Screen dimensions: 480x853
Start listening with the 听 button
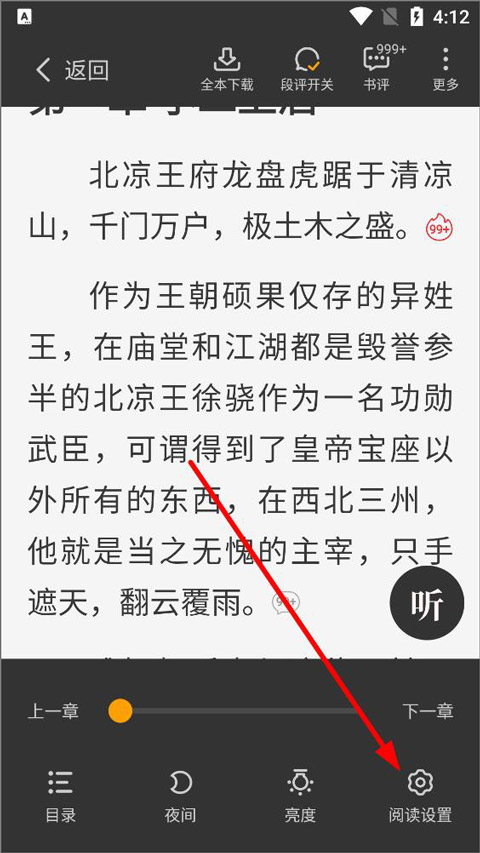click(427, 603)
